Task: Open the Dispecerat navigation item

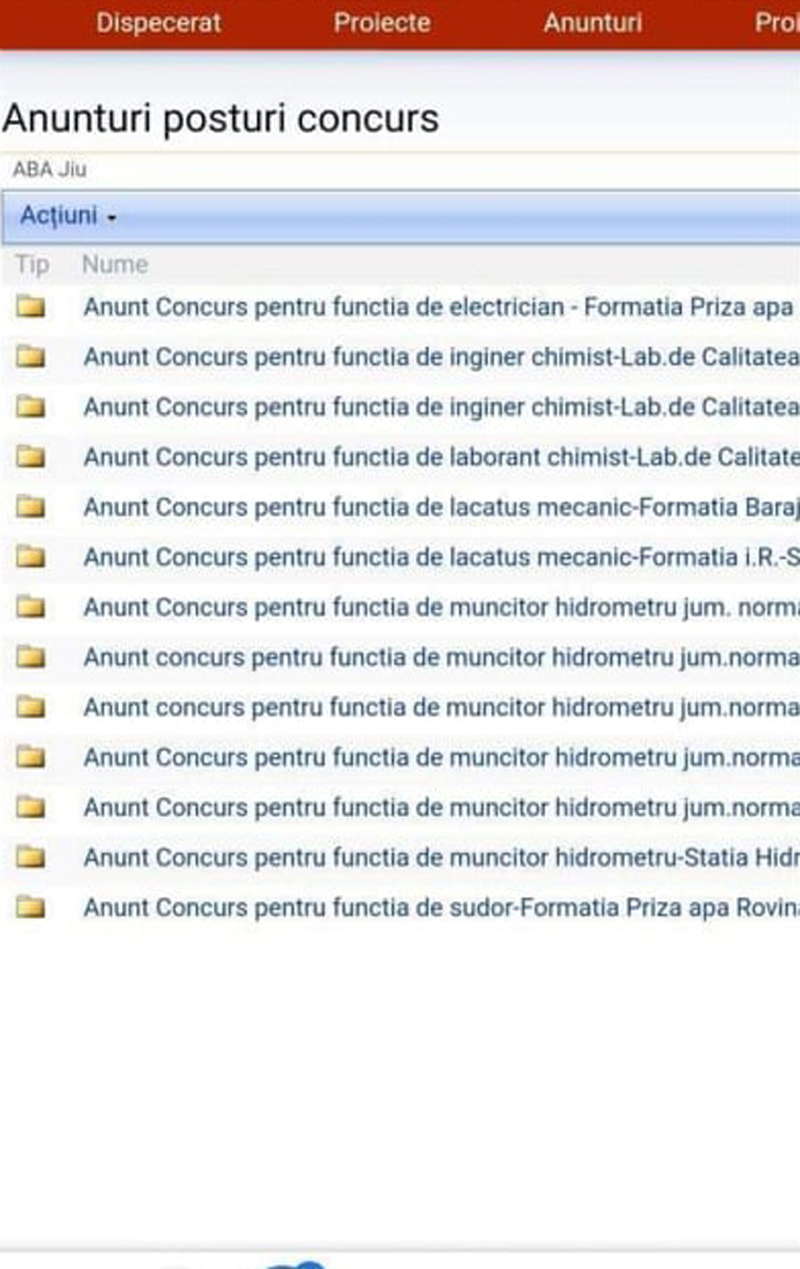Action: [x=158, y=23]
